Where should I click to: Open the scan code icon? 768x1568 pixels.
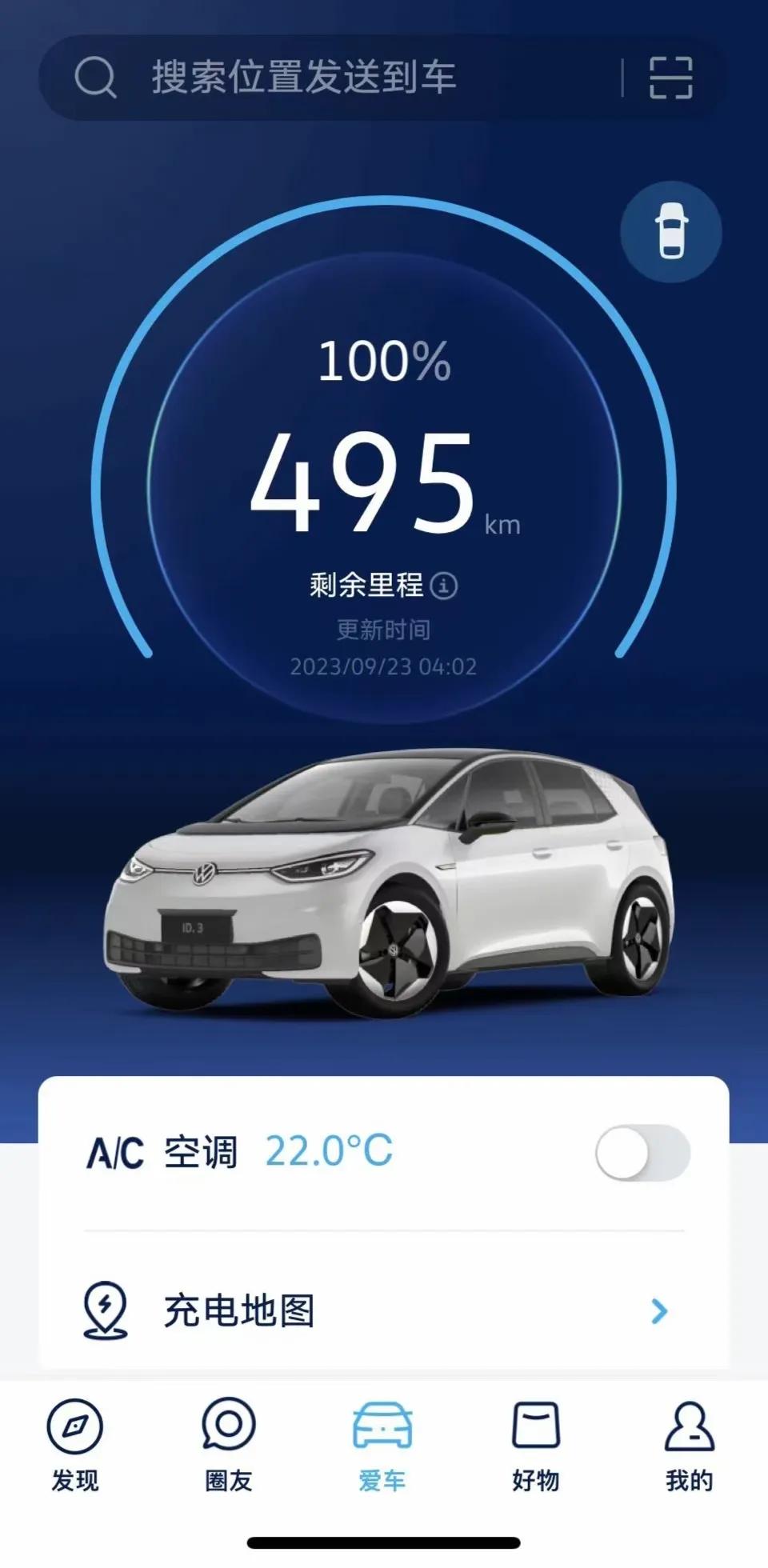click(x=670, y=78)
